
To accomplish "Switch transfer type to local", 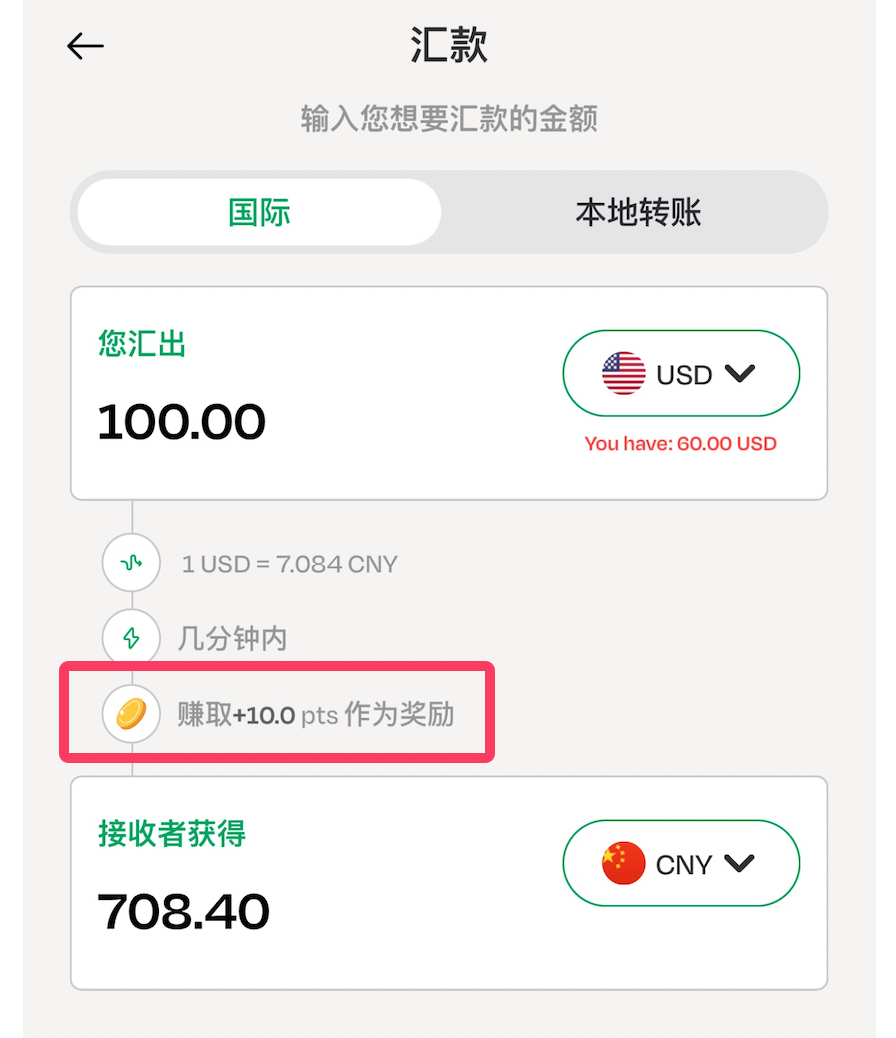I will coord(637,212).
